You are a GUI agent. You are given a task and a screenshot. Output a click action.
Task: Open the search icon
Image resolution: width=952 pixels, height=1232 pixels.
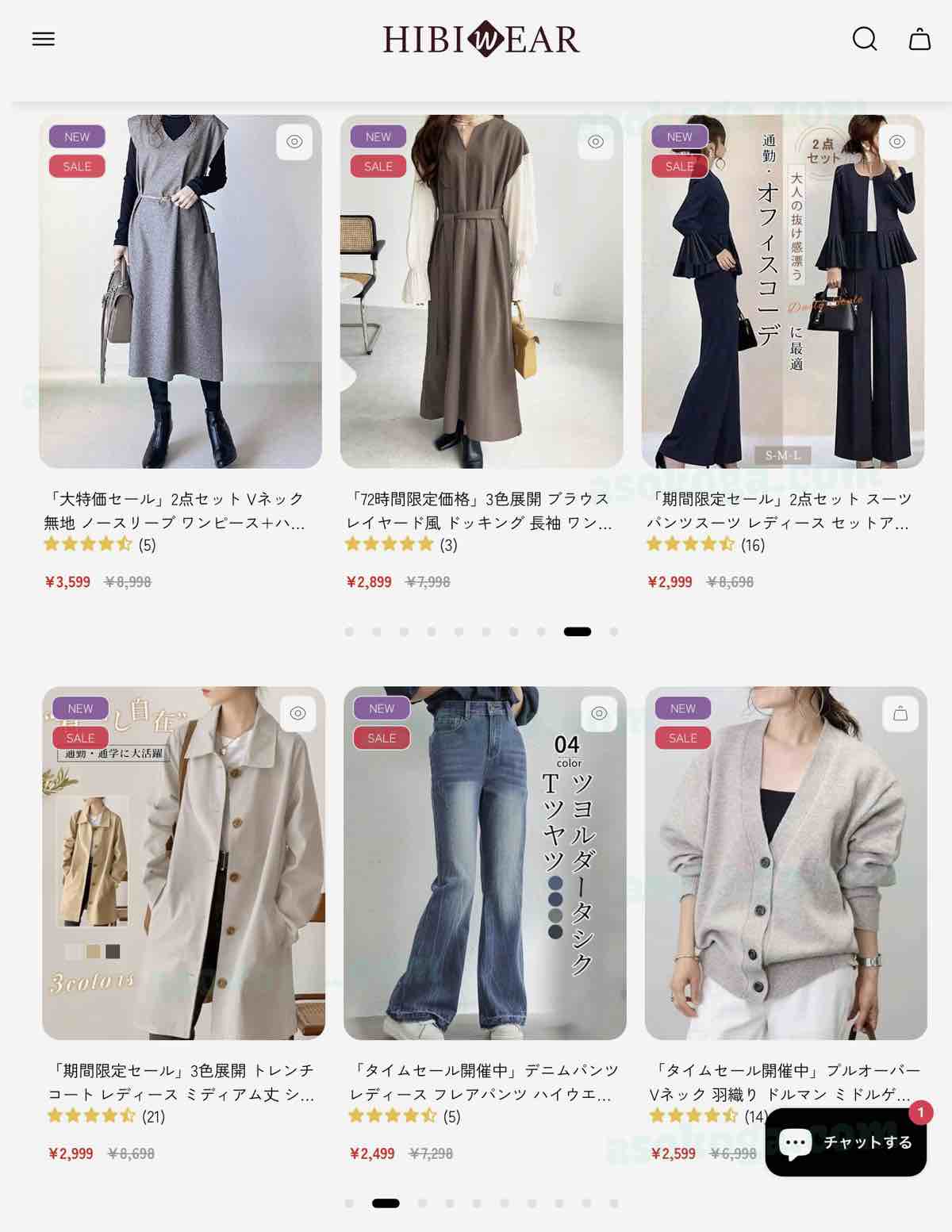point(864,39)
